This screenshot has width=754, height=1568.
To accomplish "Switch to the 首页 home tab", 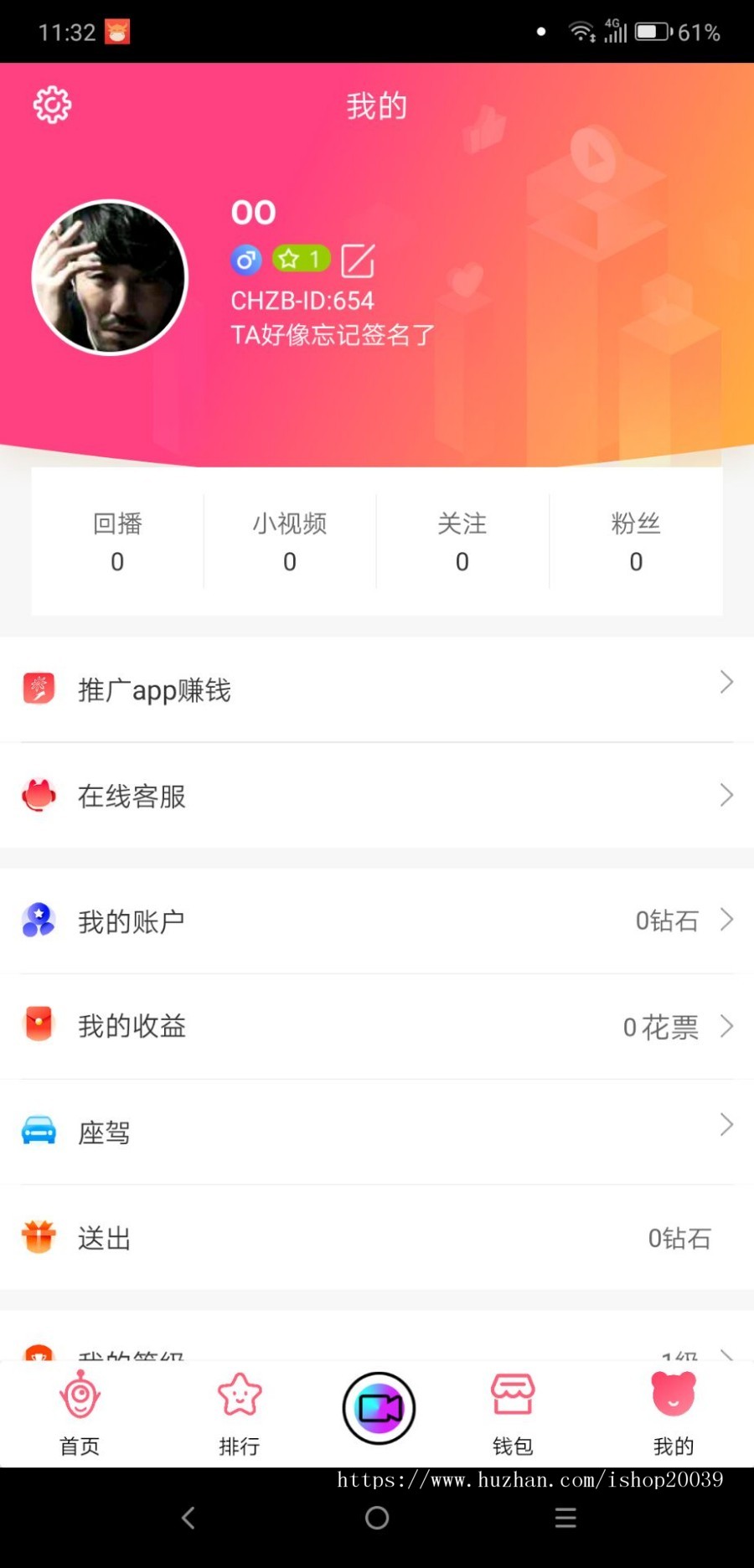I will (80, 1410).
